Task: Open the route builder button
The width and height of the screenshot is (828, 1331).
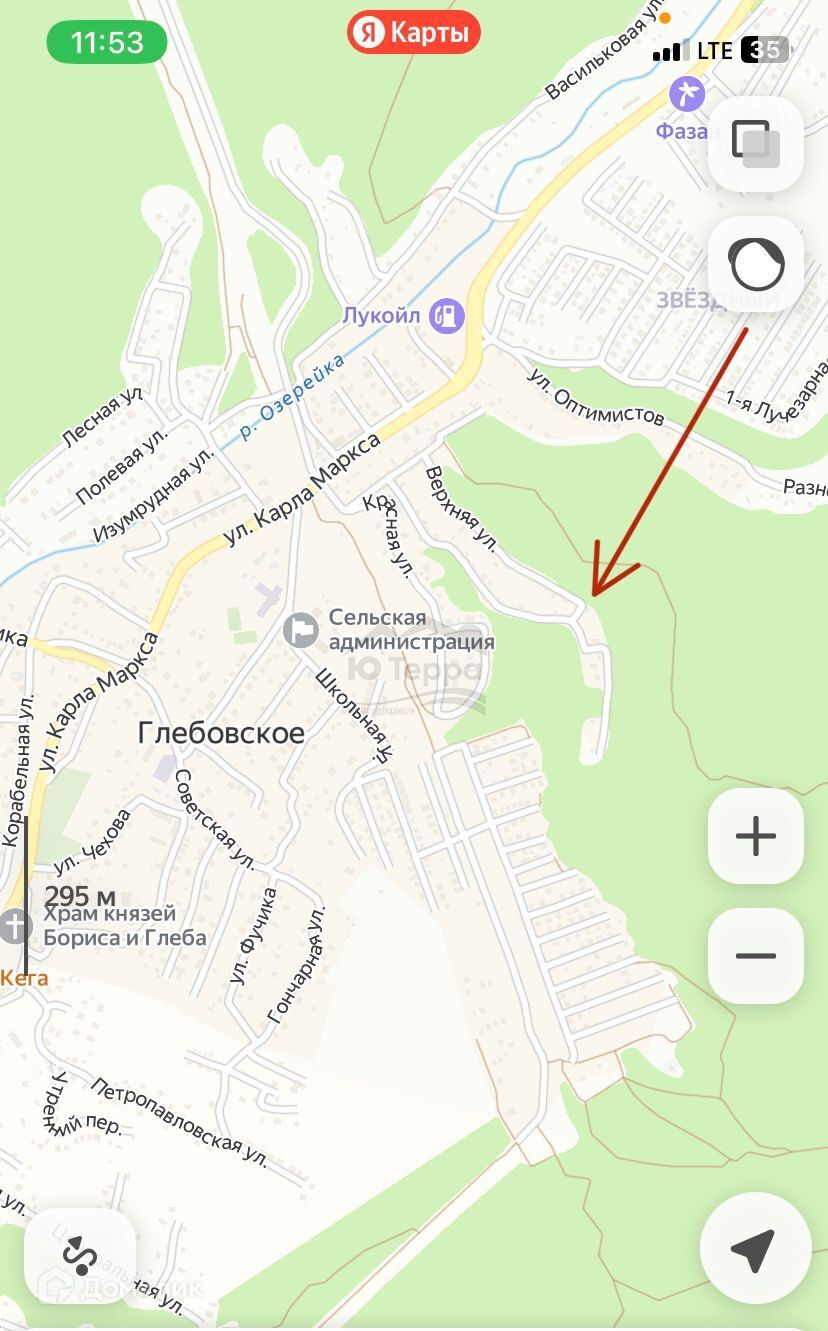Action: pos(80,1255)
